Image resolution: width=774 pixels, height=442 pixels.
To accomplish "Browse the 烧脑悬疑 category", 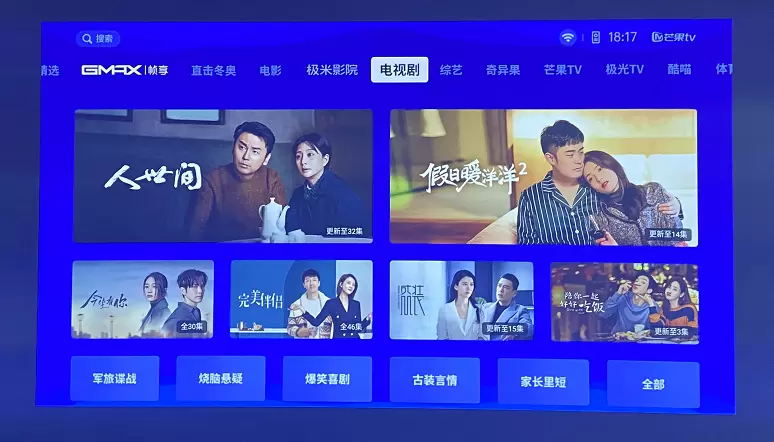I will tap(220, 379).
